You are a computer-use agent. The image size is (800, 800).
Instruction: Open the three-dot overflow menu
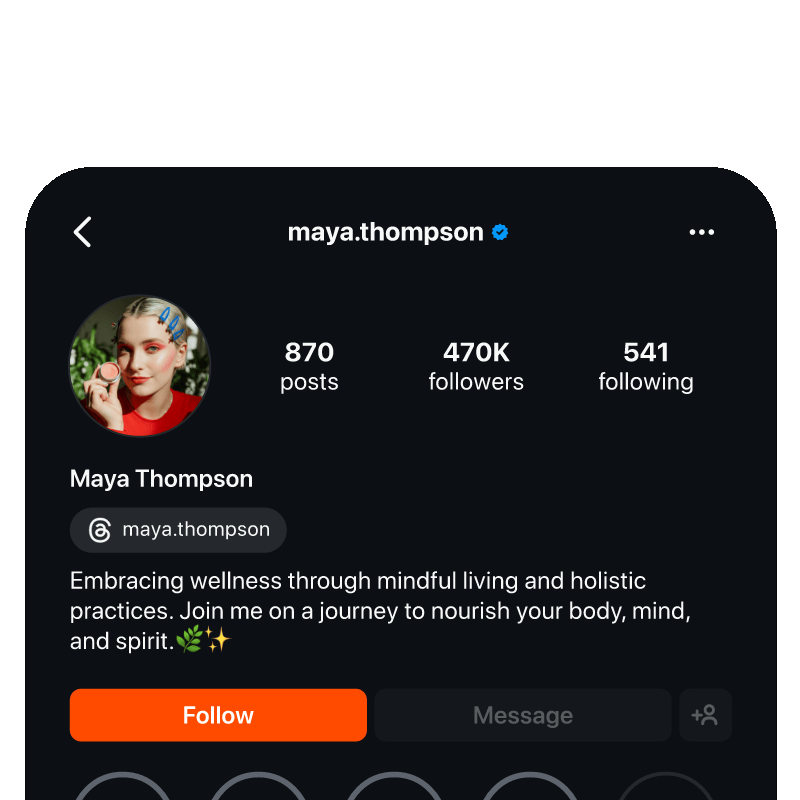[702, 232]
